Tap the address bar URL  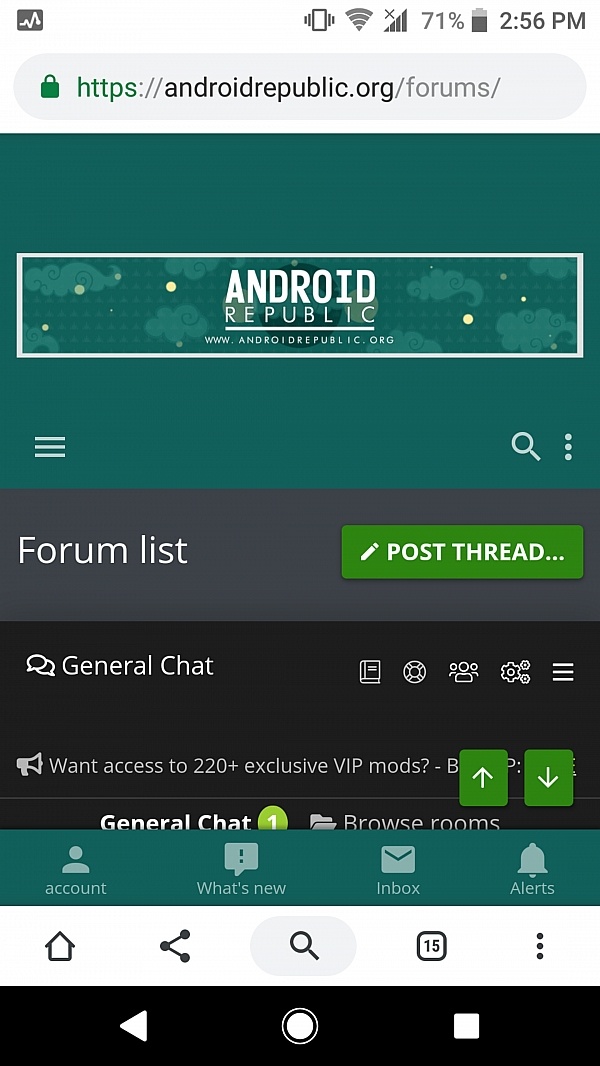pyautogui.click(x=288, y=88)
